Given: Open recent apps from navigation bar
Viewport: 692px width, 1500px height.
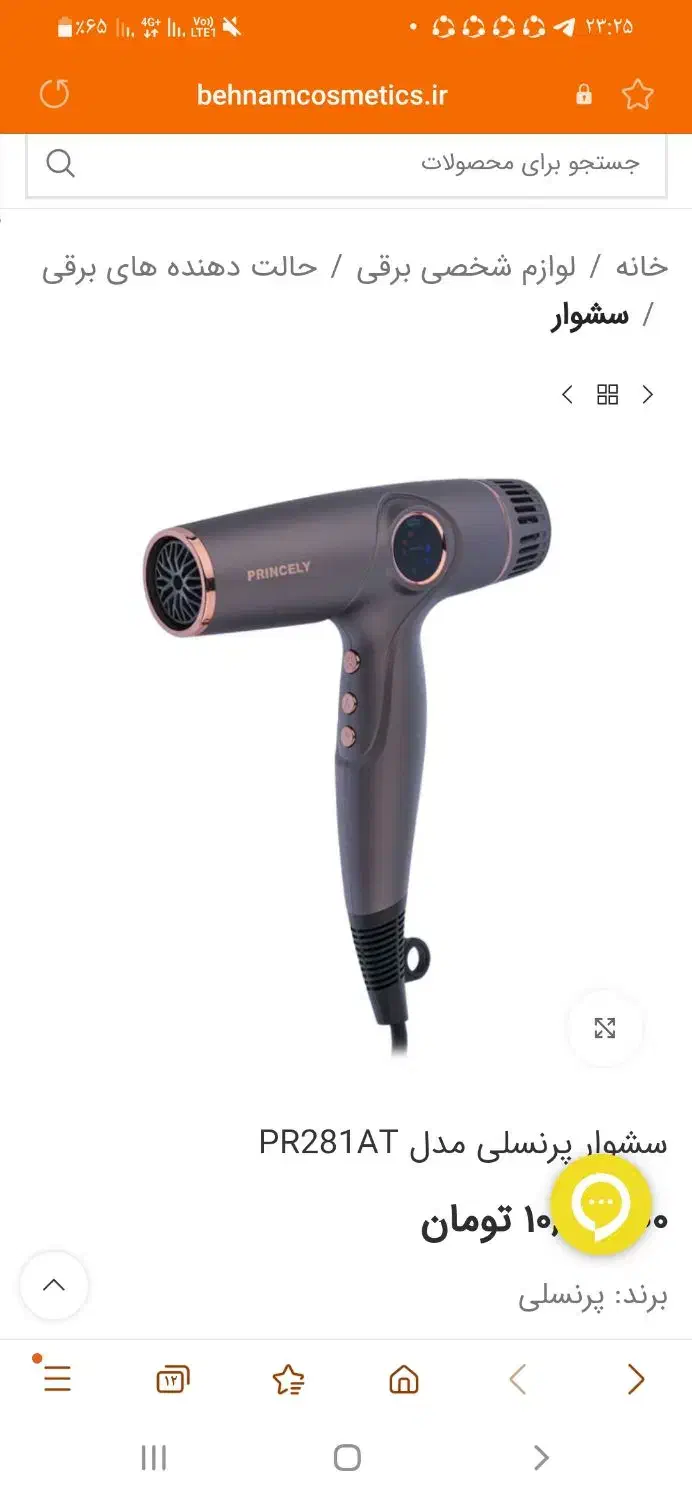Looking at the screenshot, I should [x=154, y=1458].
